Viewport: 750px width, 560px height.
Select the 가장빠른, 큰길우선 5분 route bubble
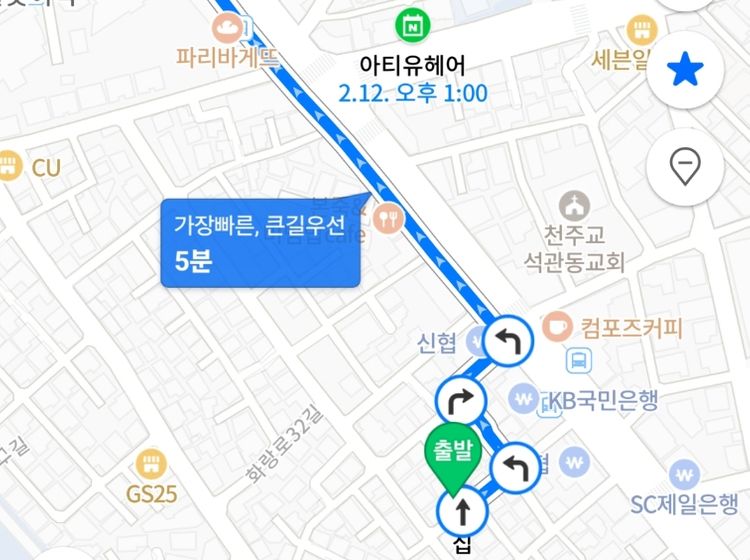260,244
